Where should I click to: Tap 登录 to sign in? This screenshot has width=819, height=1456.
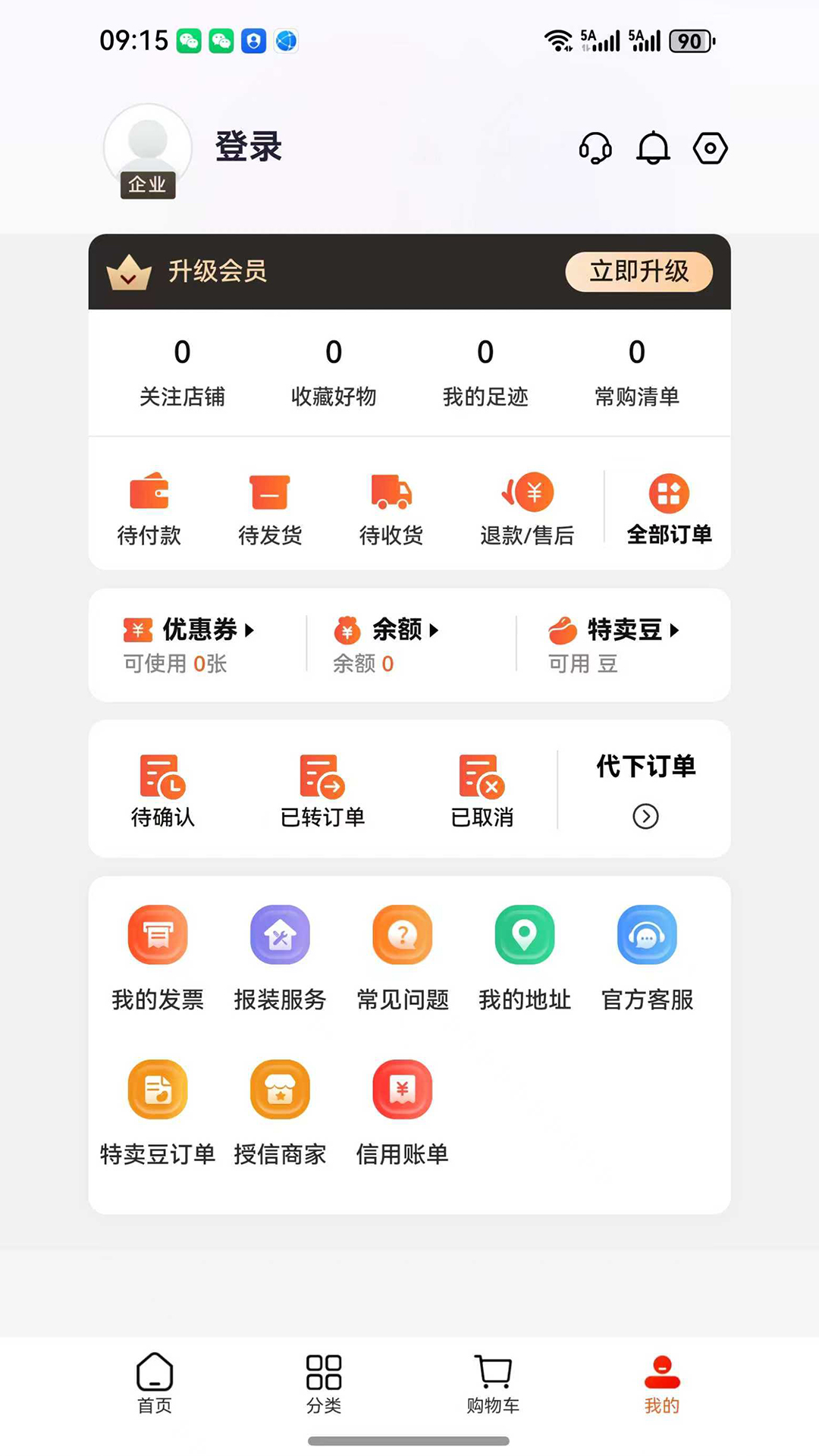pos(249,148)
